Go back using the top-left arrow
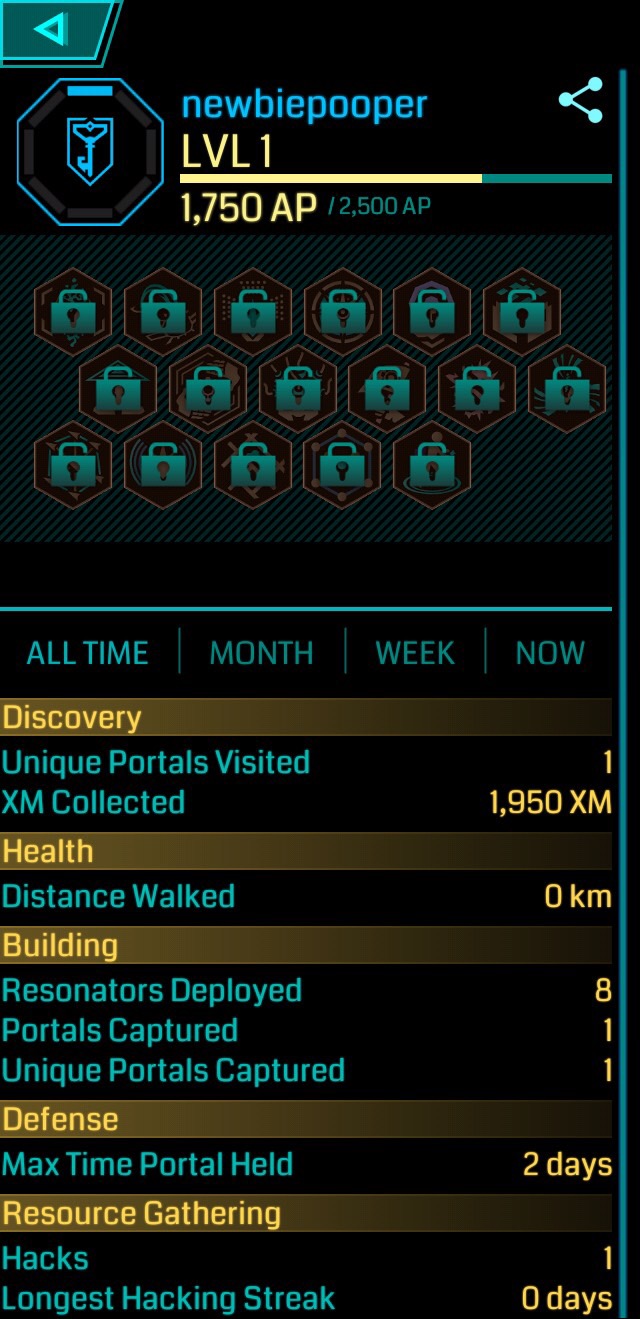This screenshot has width=640, height=1319. [50, 30]
